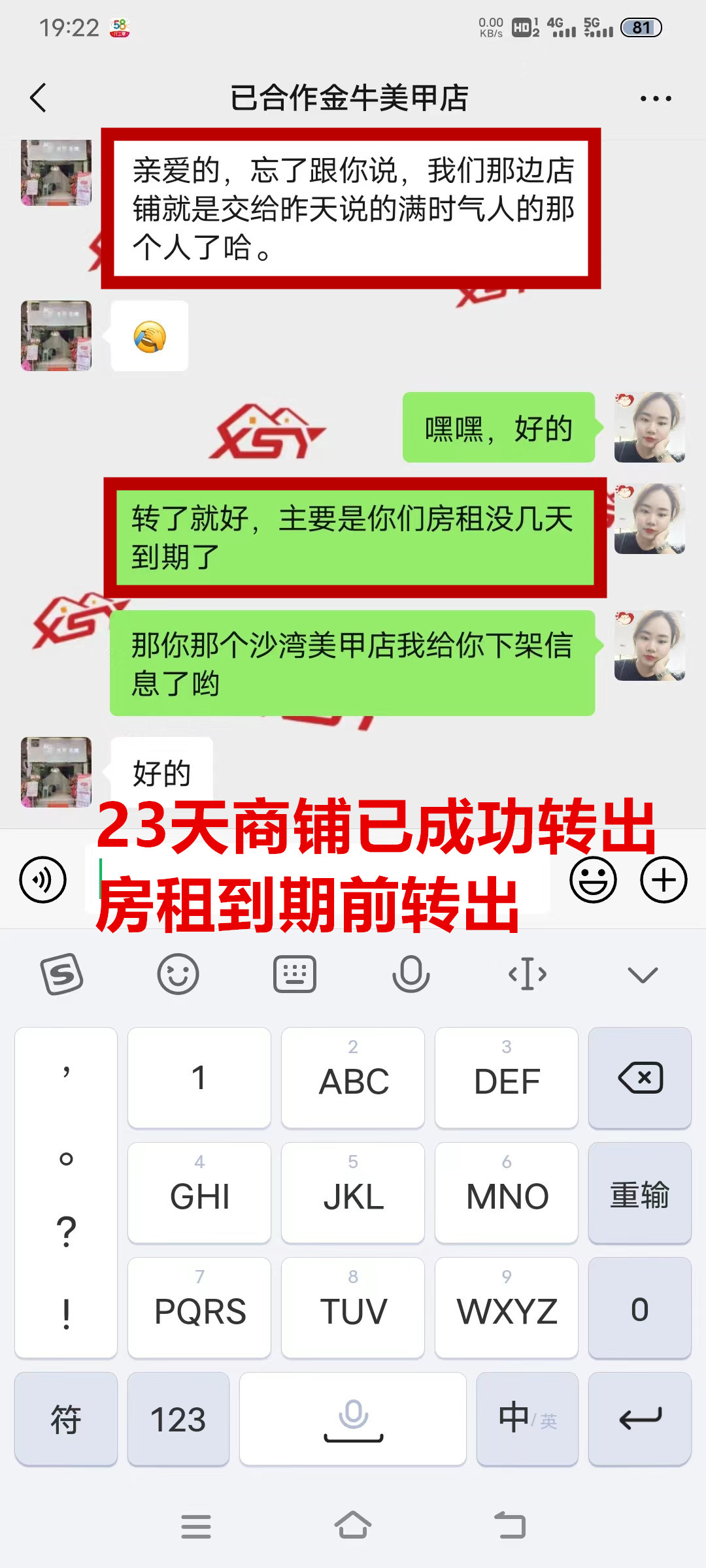The height and width of the screenshot is (1568, 706).
Task: Start voice typing from keyboard toolbar
Action: point(411,974)
